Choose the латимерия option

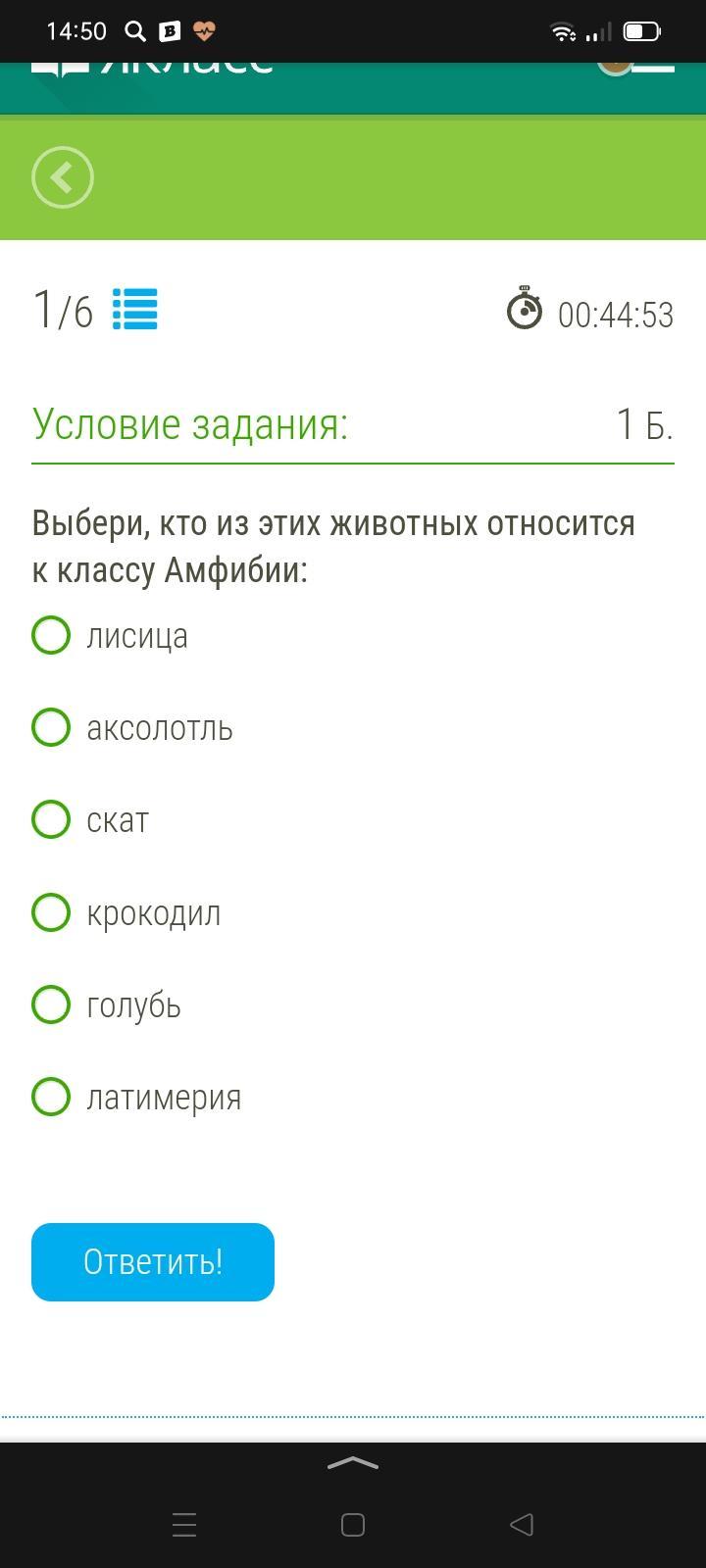[51, 1097]
